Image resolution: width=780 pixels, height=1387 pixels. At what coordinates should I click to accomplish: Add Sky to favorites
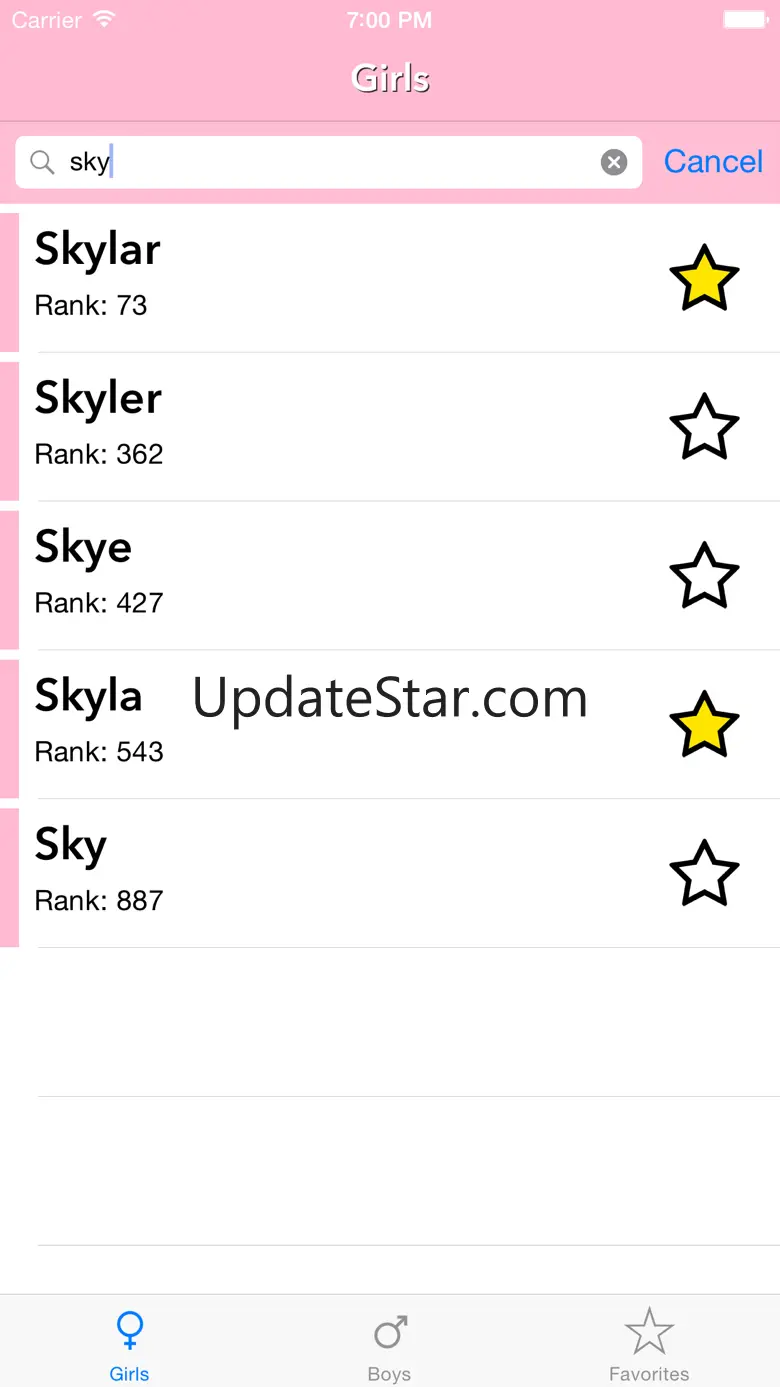pyautogui.click(x=704, y=873)
